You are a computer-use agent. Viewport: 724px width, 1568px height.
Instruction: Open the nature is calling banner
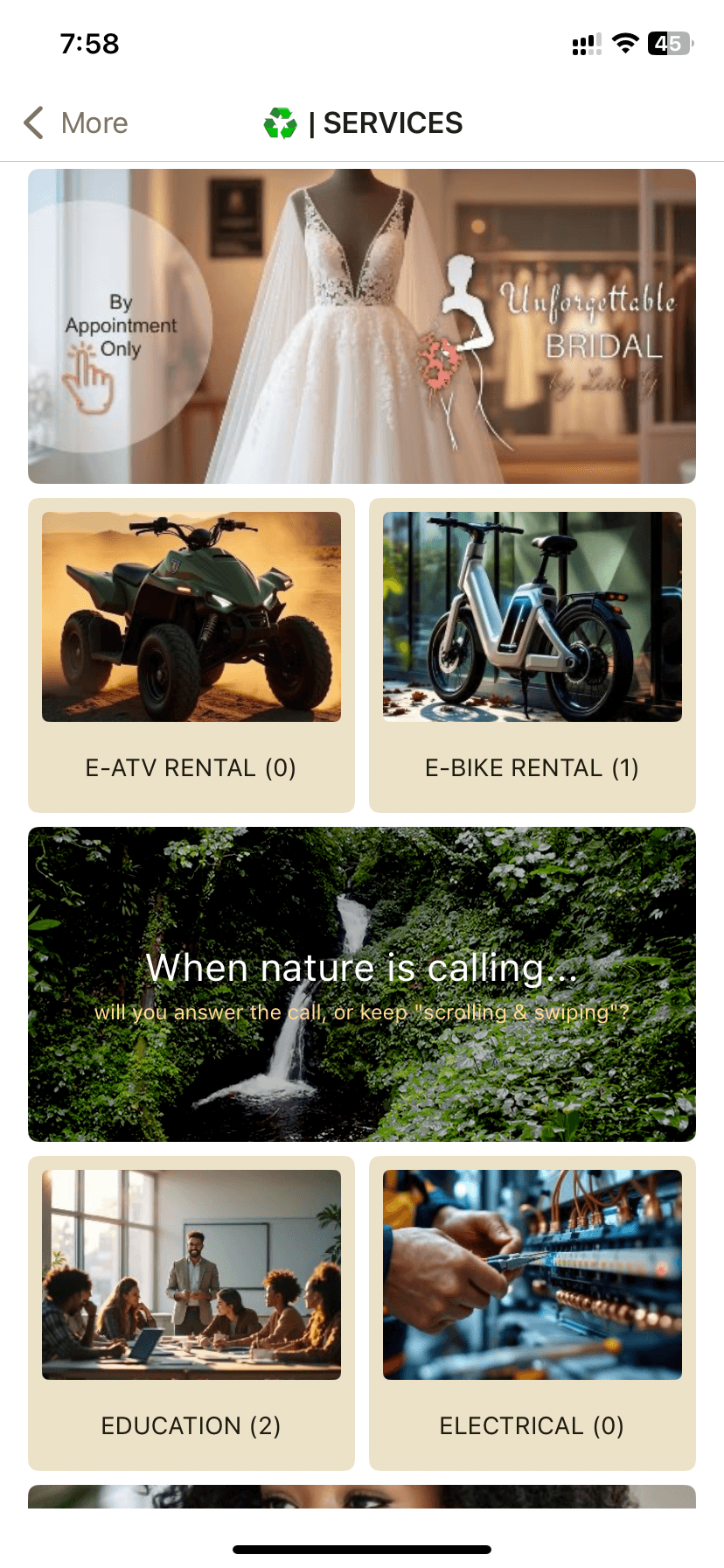362,984
